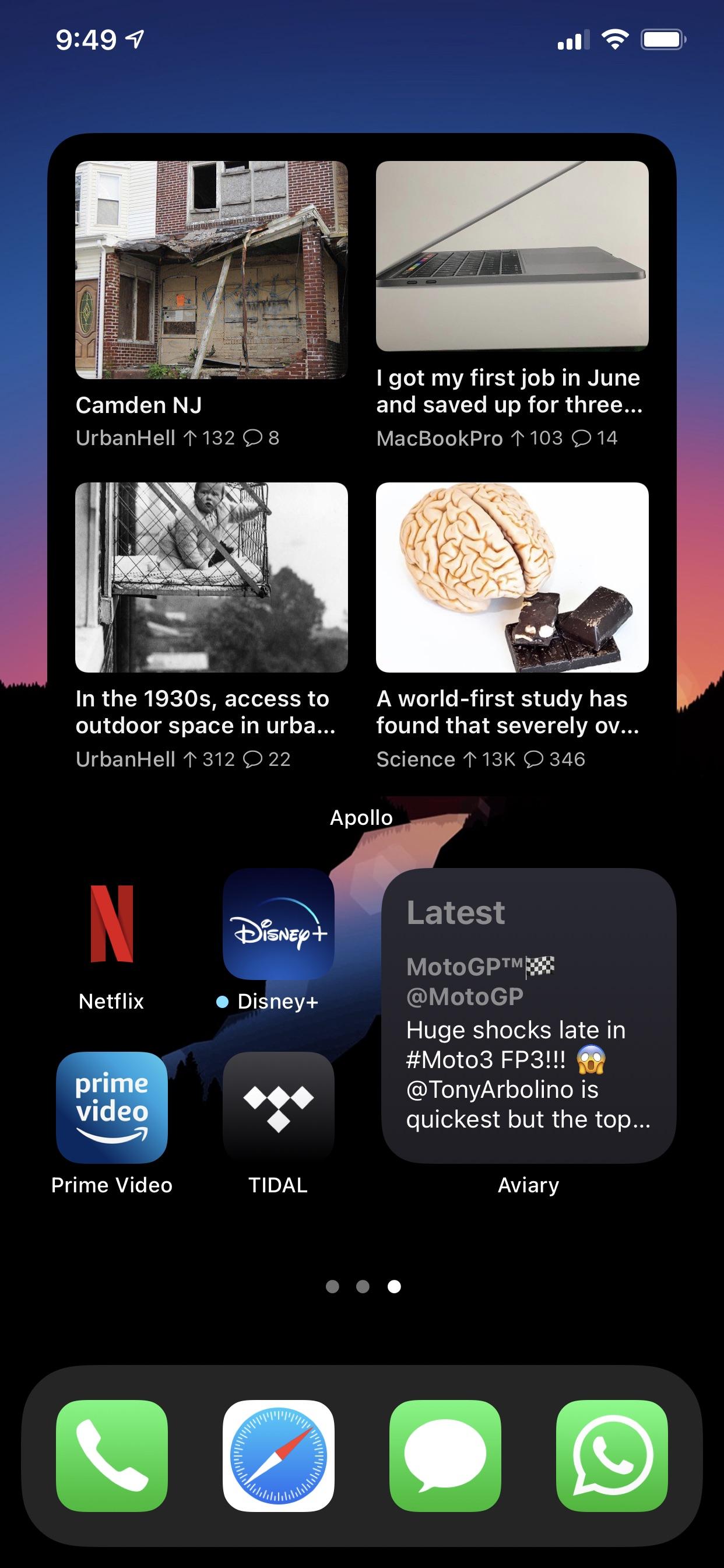Viewport: 724px width, 1568px height.
Task: Open the MacBookPro first job post
Action: pos(512,304)
